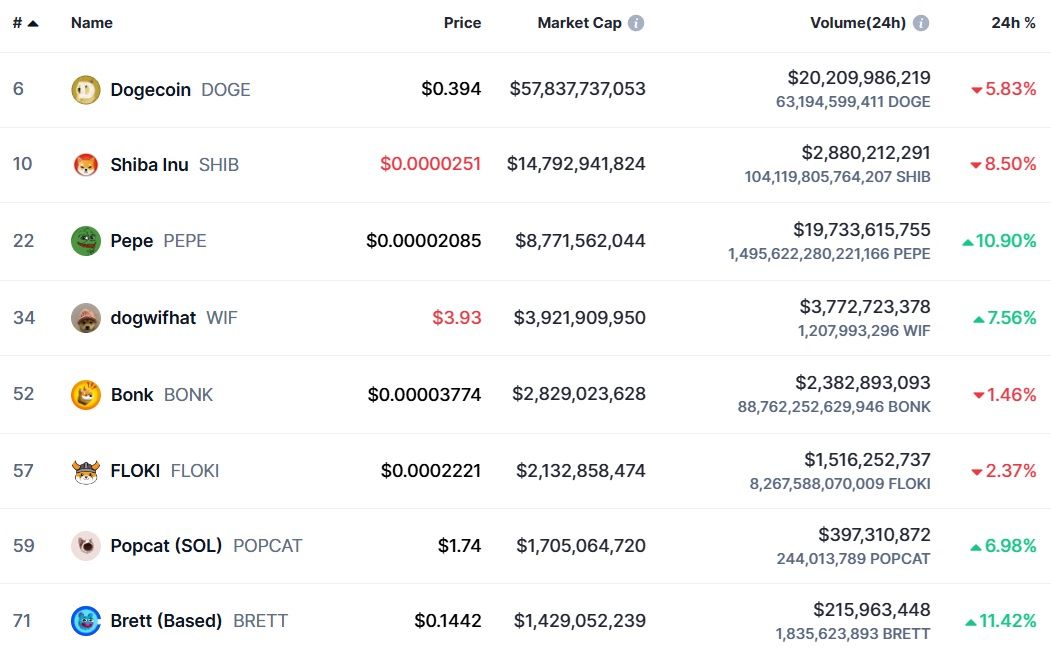Sort the list by Name column
This screenshot has height=656, width=1051.
coord(91,23)
